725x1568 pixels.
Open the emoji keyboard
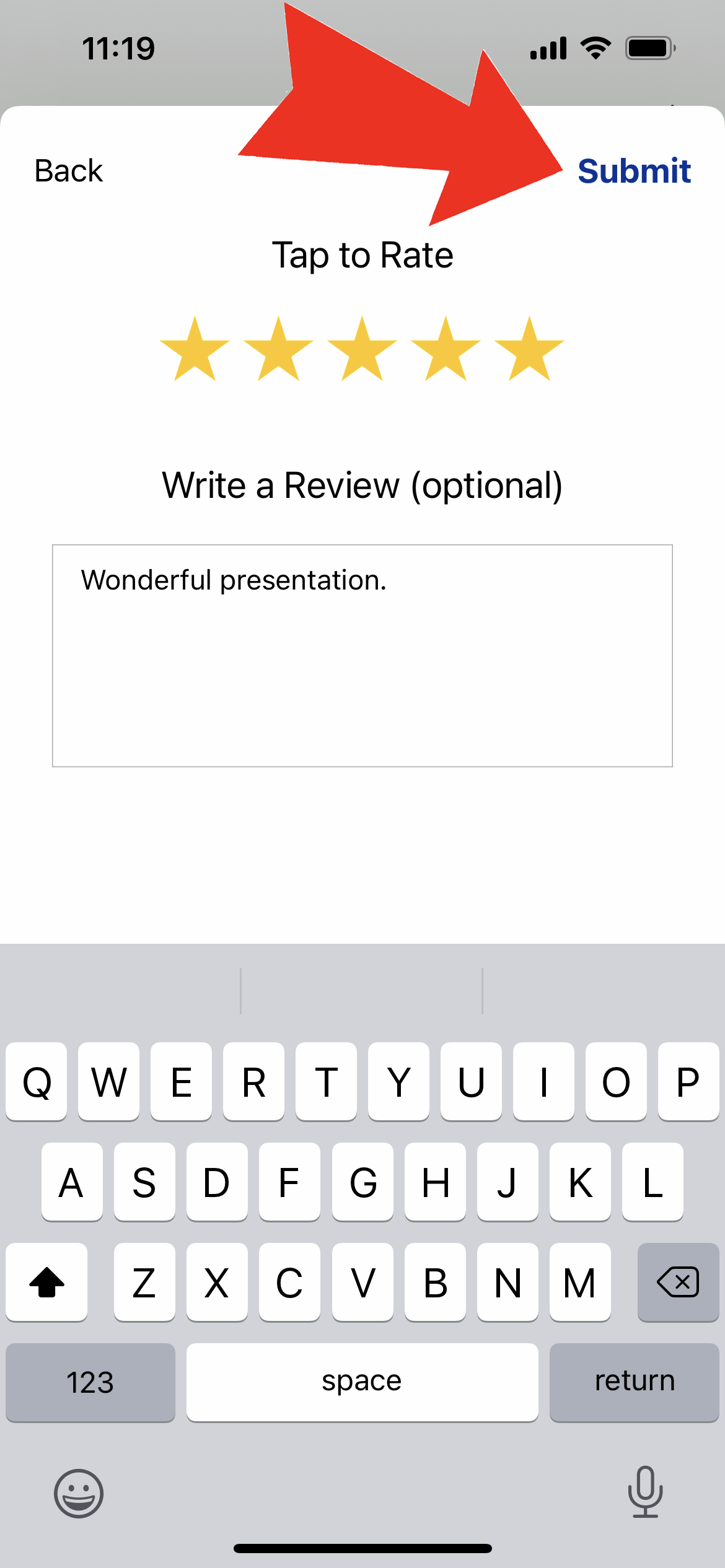pyautogui.click(x=79, y=1493)
